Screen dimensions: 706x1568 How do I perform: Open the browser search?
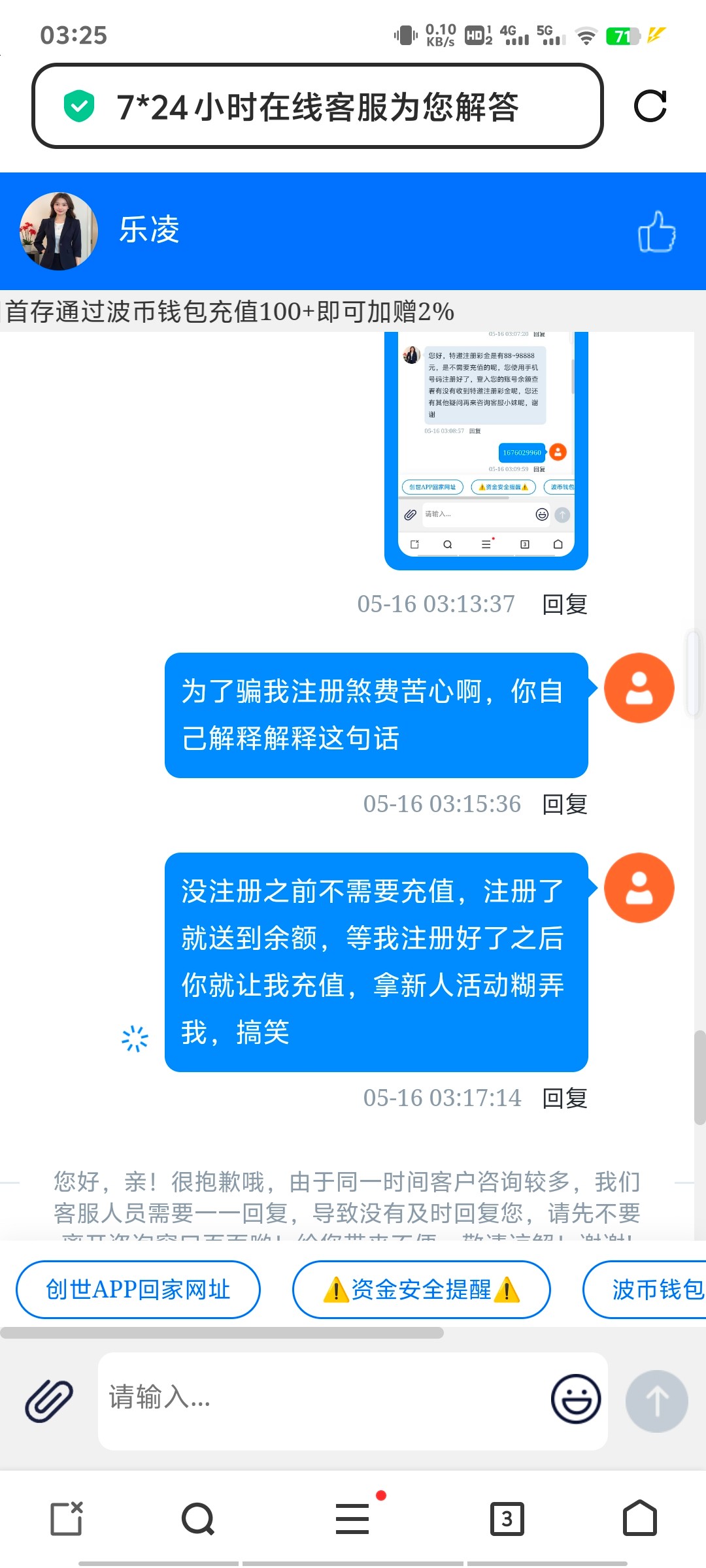(x=198, y=1518)
